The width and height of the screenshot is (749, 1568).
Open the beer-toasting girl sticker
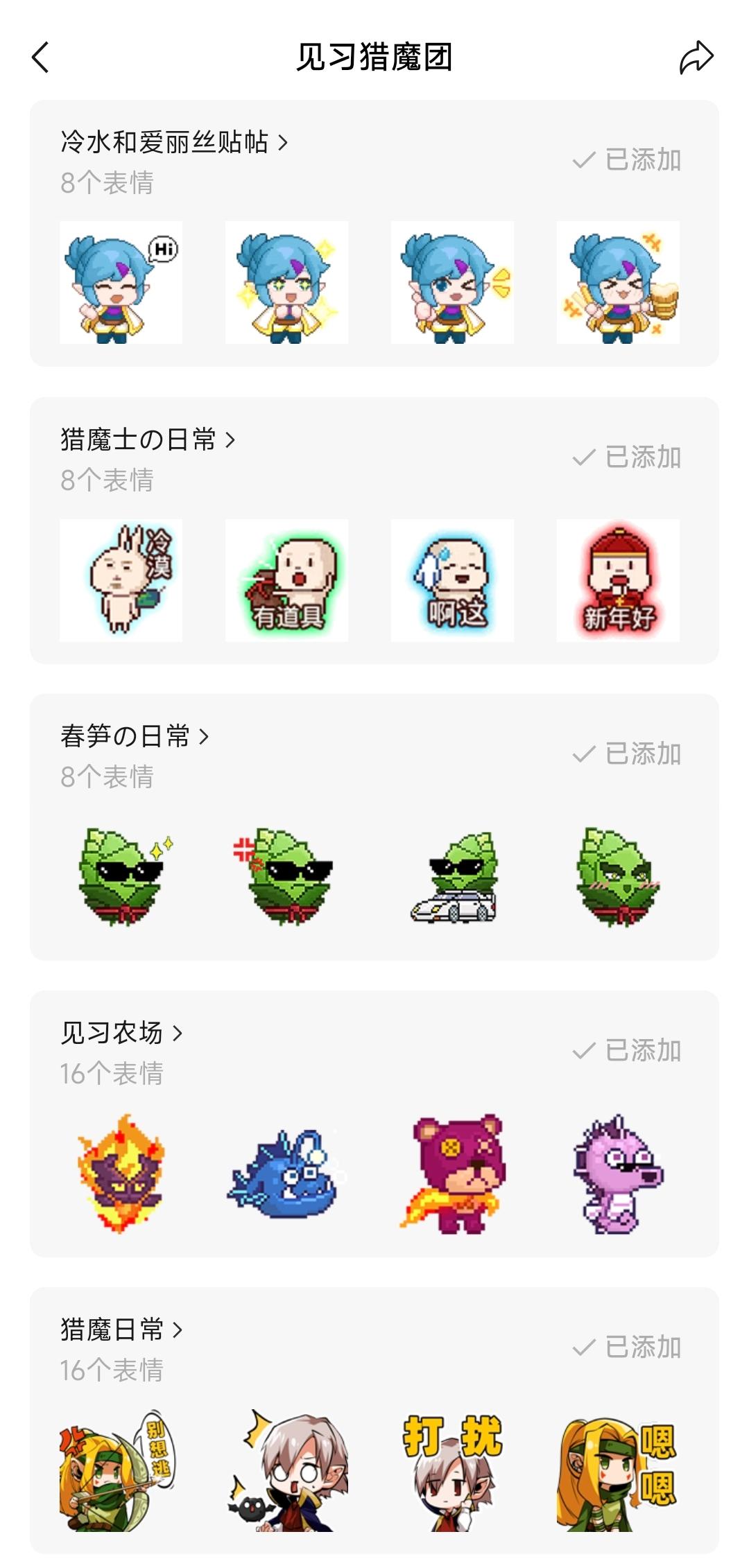click(x=617, y=284)
